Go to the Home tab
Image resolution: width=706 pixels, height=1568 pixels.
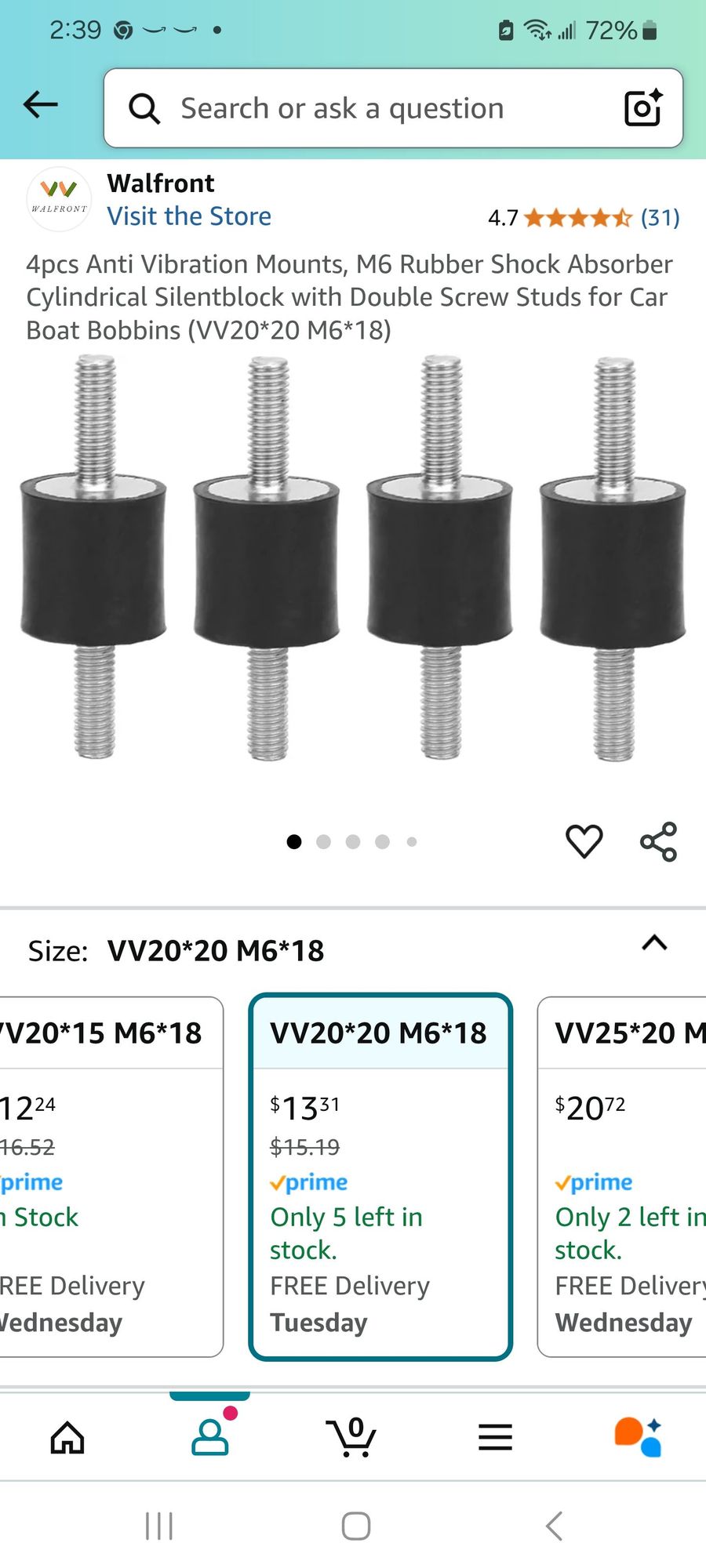coord(67,1438)
